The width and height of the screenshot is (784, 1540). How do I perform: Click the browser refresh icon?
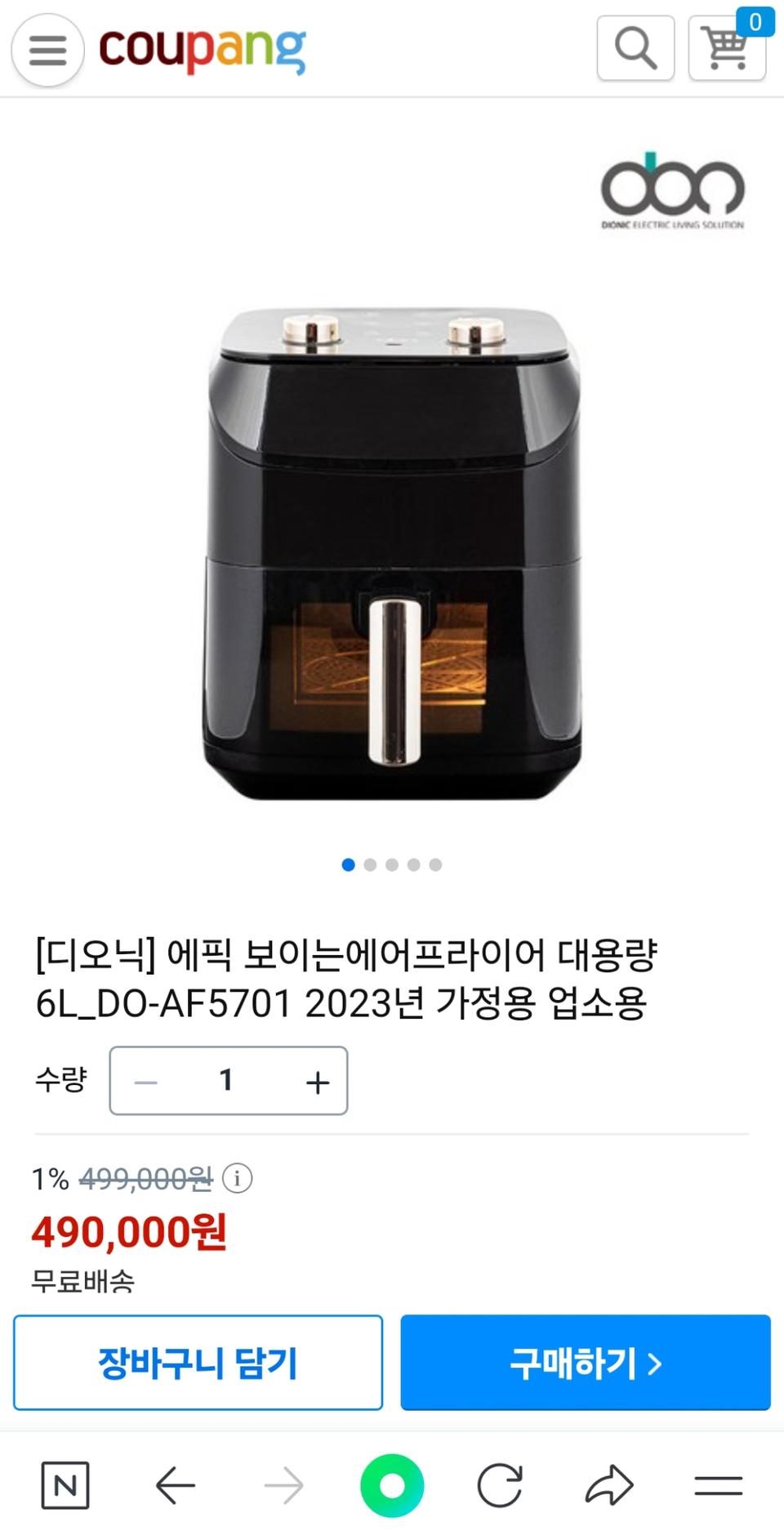click(x=500, y=1484)
